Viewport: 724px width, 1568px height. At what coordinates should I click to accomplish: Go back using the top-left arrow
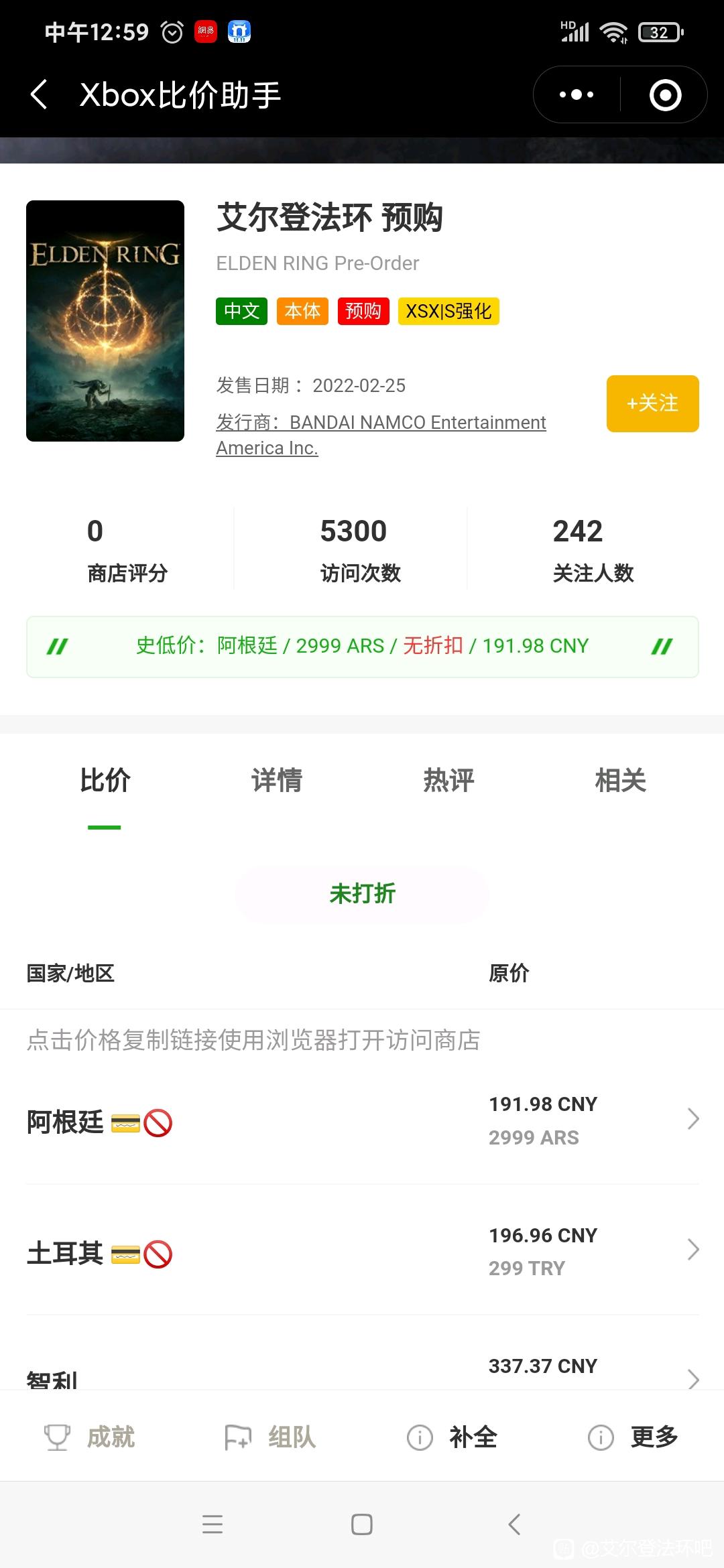point(39,94)
